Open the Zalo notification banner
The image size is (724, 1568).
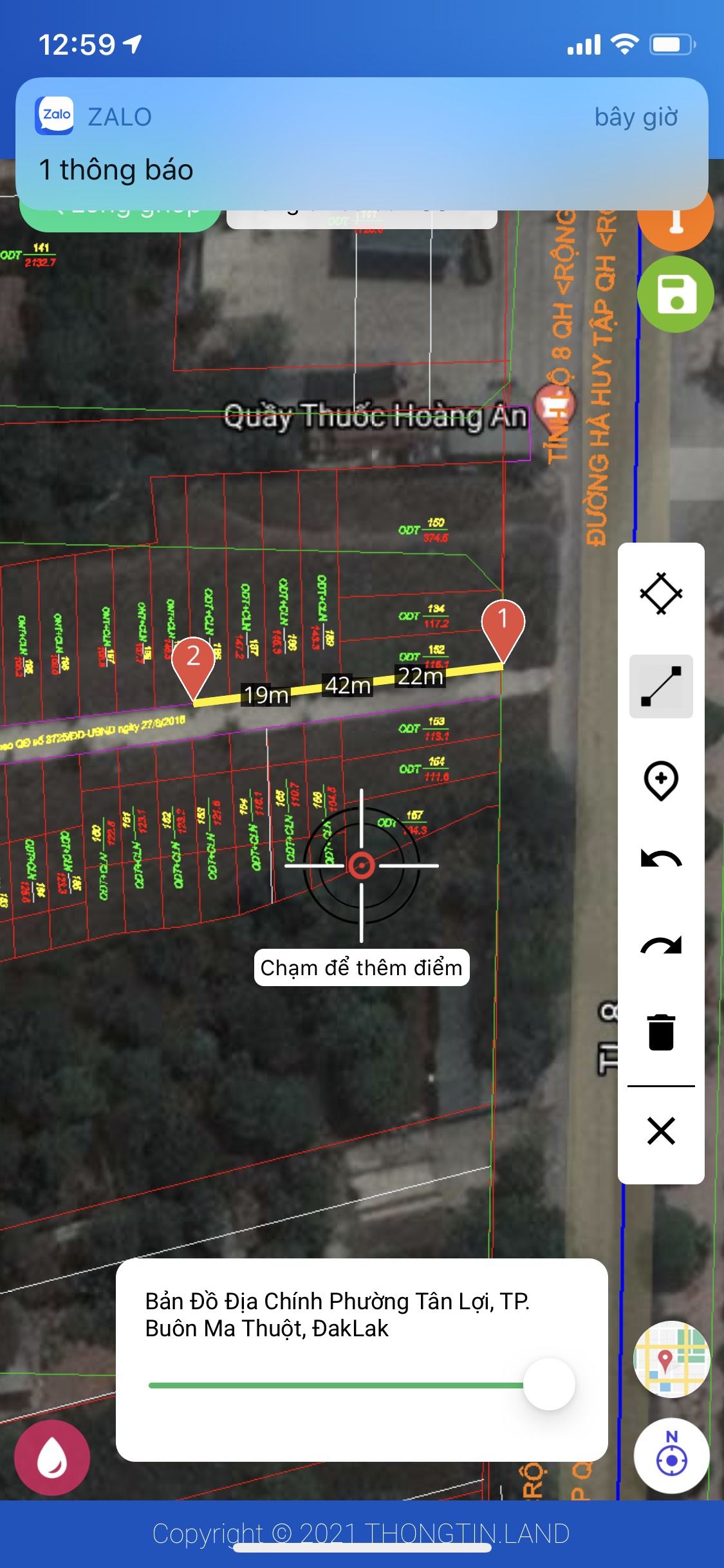(362, 144)
